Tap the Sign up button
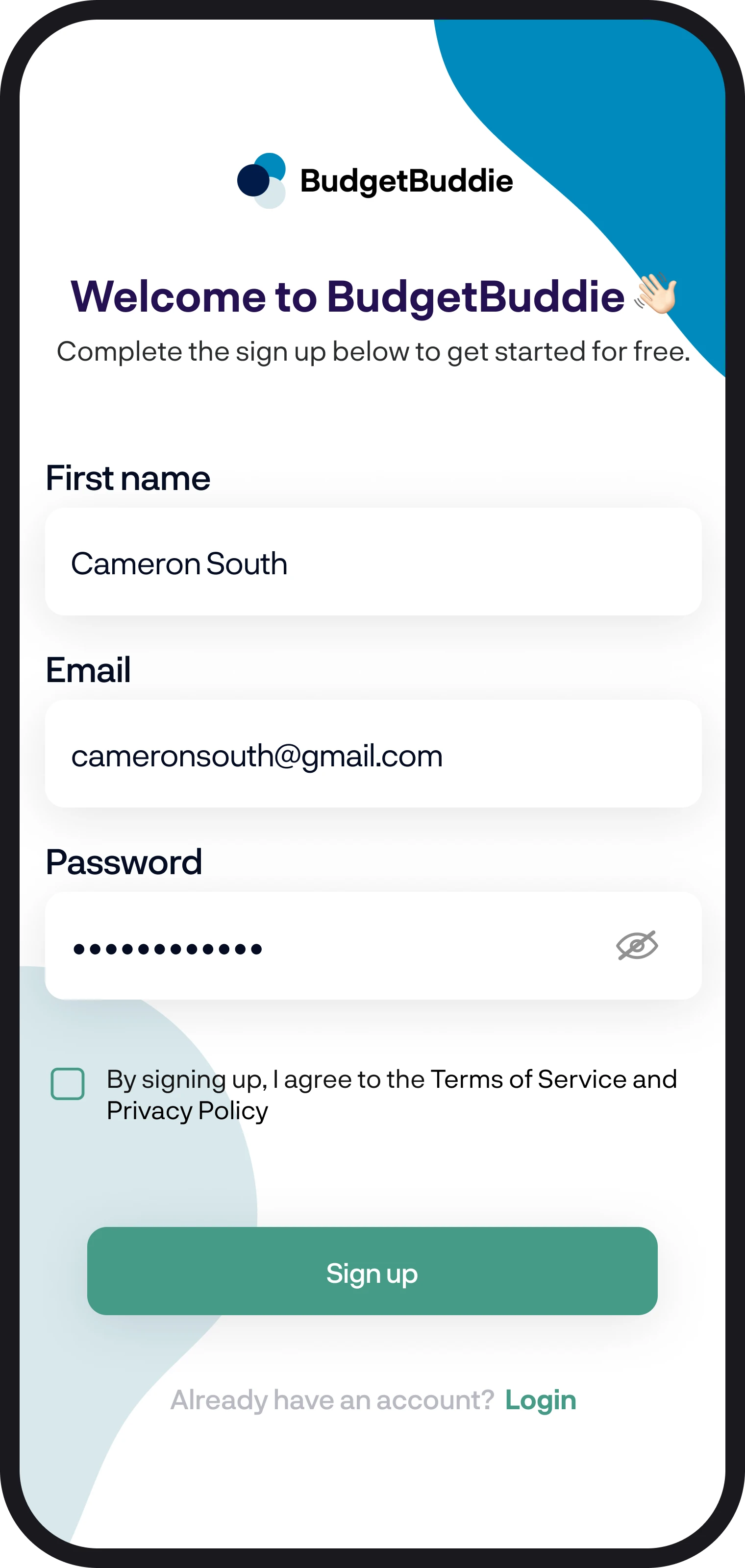The width and height of the screenshot is (745, 1568). click(372, 1272)
